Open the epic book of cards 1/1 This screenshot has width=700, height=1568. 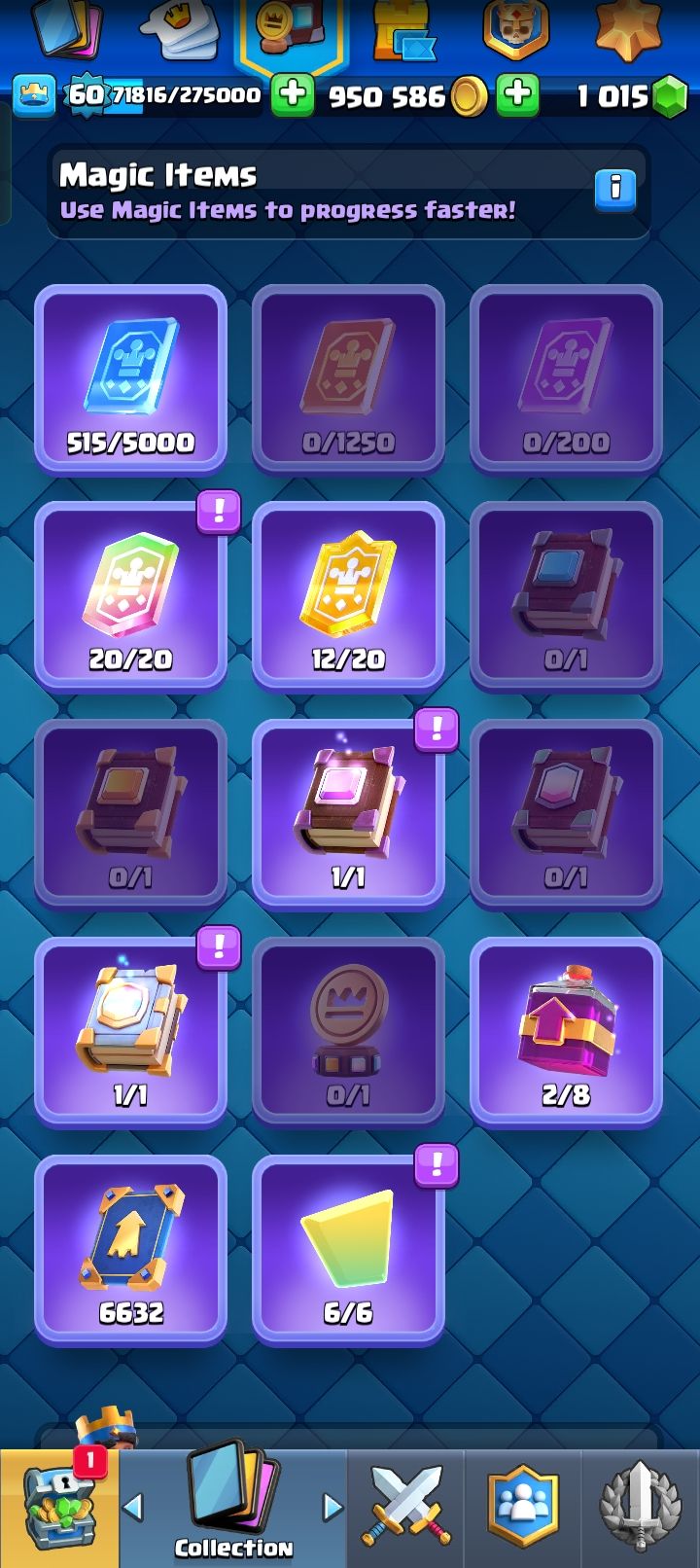tap(348, 813)
